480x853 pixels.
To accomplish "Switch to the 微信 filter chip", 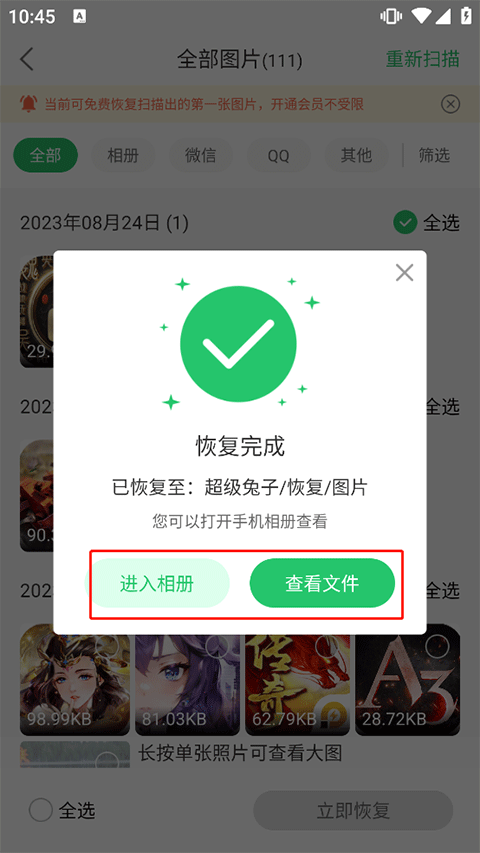I will pyautogui.click(x=201, y=156).
